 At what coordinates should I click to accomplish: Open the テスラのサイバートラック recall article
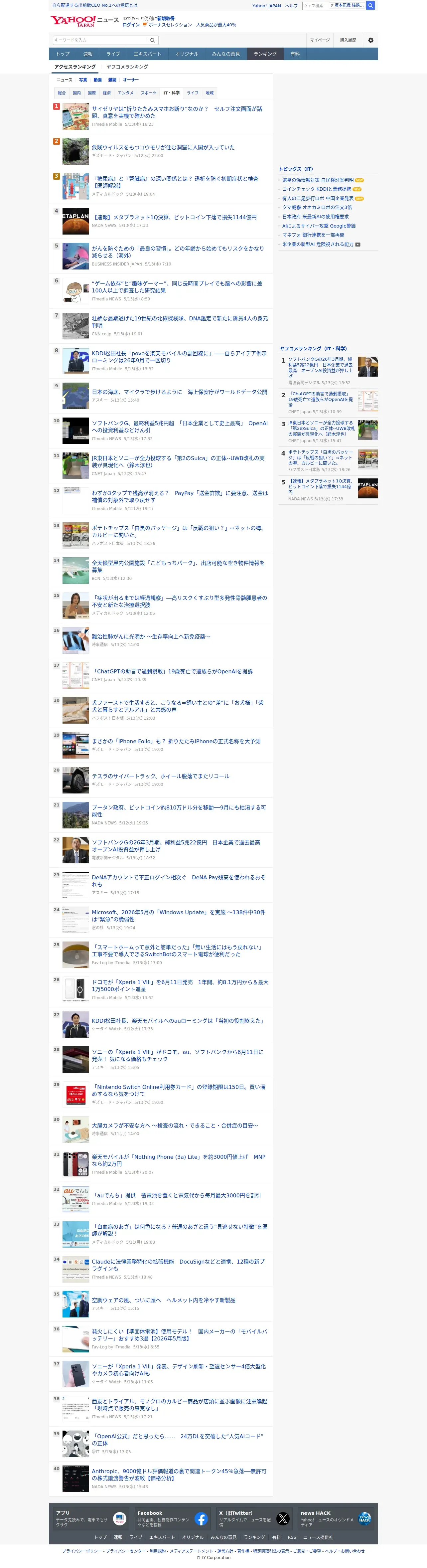pyautogui.click(x=161, y=776)
